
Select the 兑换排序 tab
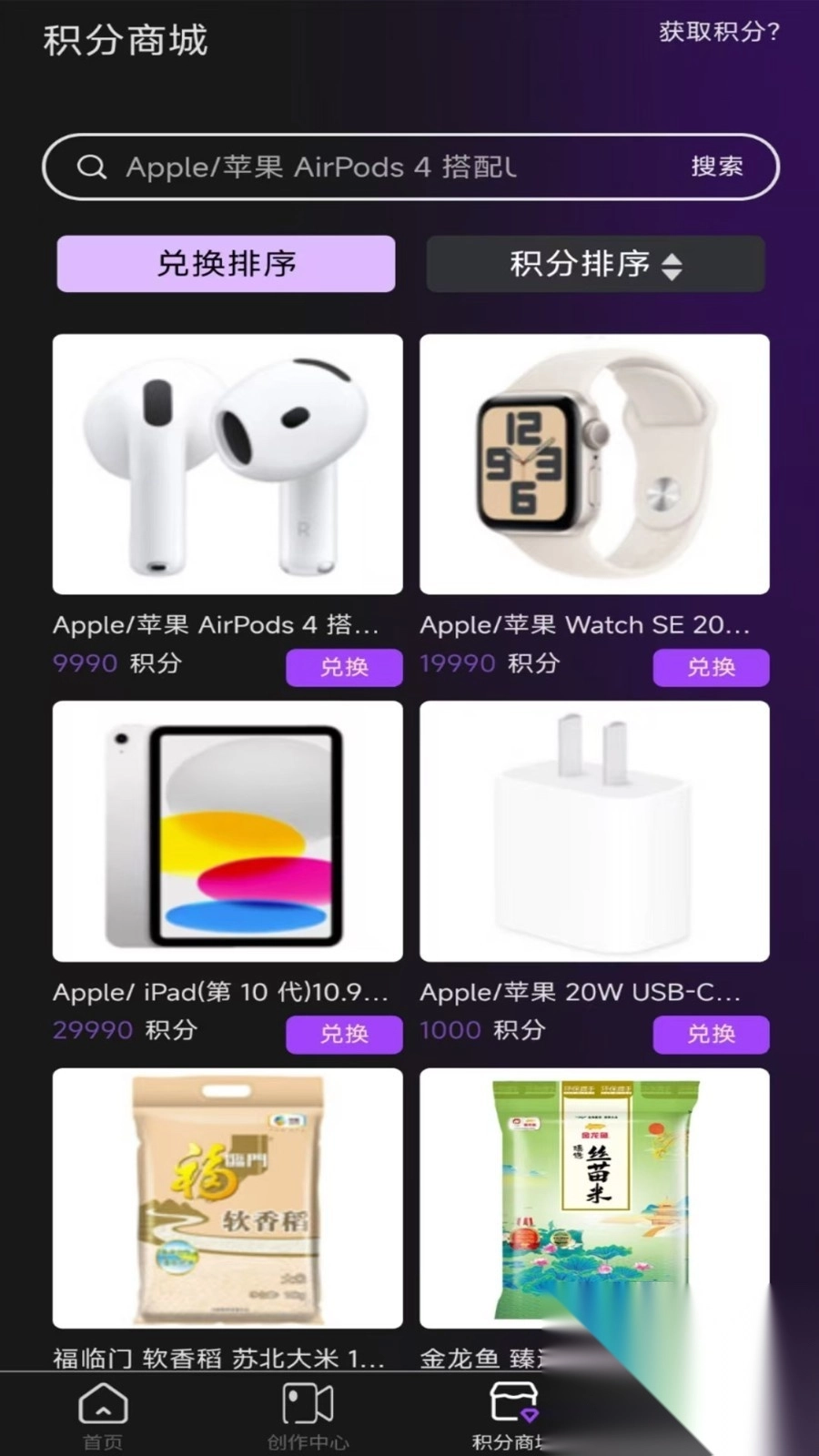click(x=226, y=264)
